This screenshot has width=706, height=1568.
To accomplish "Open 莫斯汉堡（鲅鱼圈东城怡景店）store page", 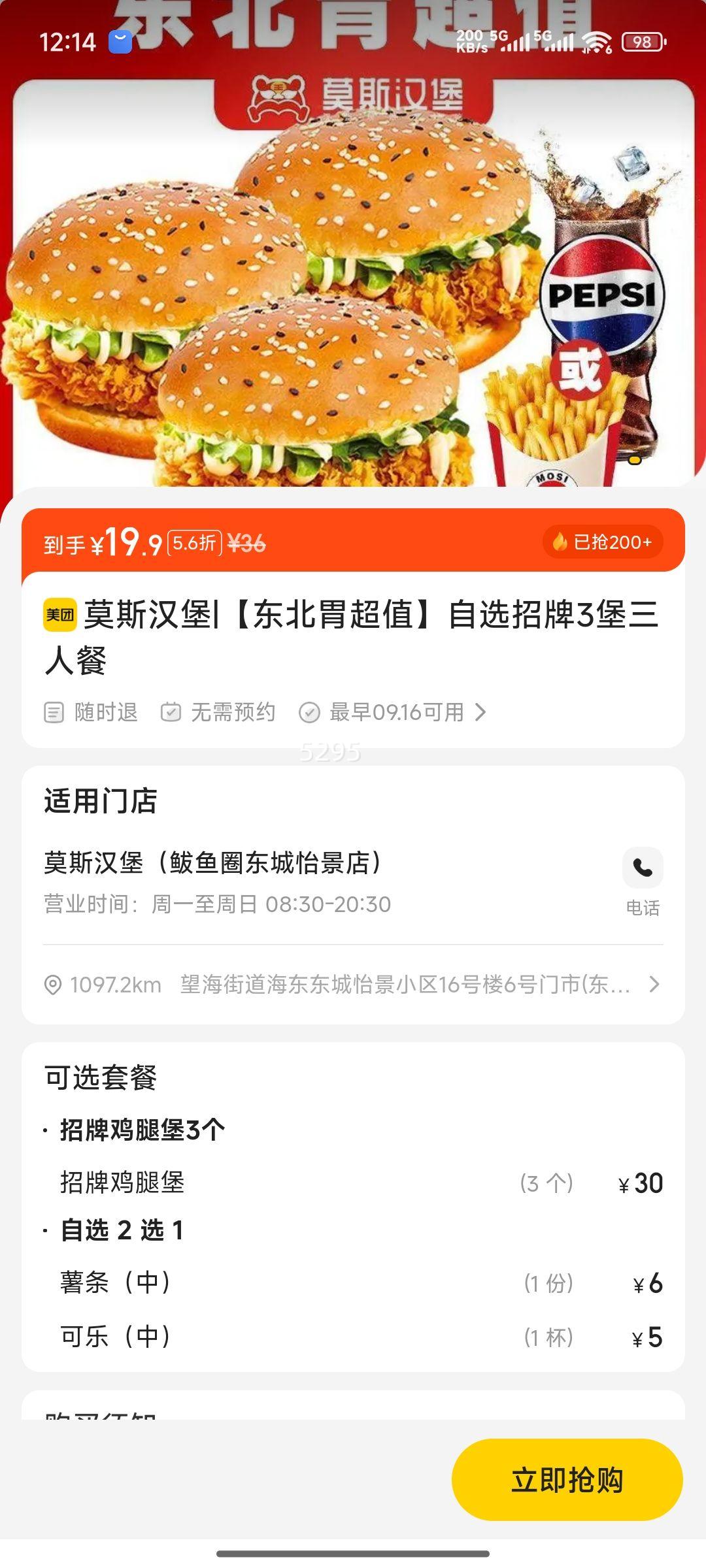I will point(213,862).
